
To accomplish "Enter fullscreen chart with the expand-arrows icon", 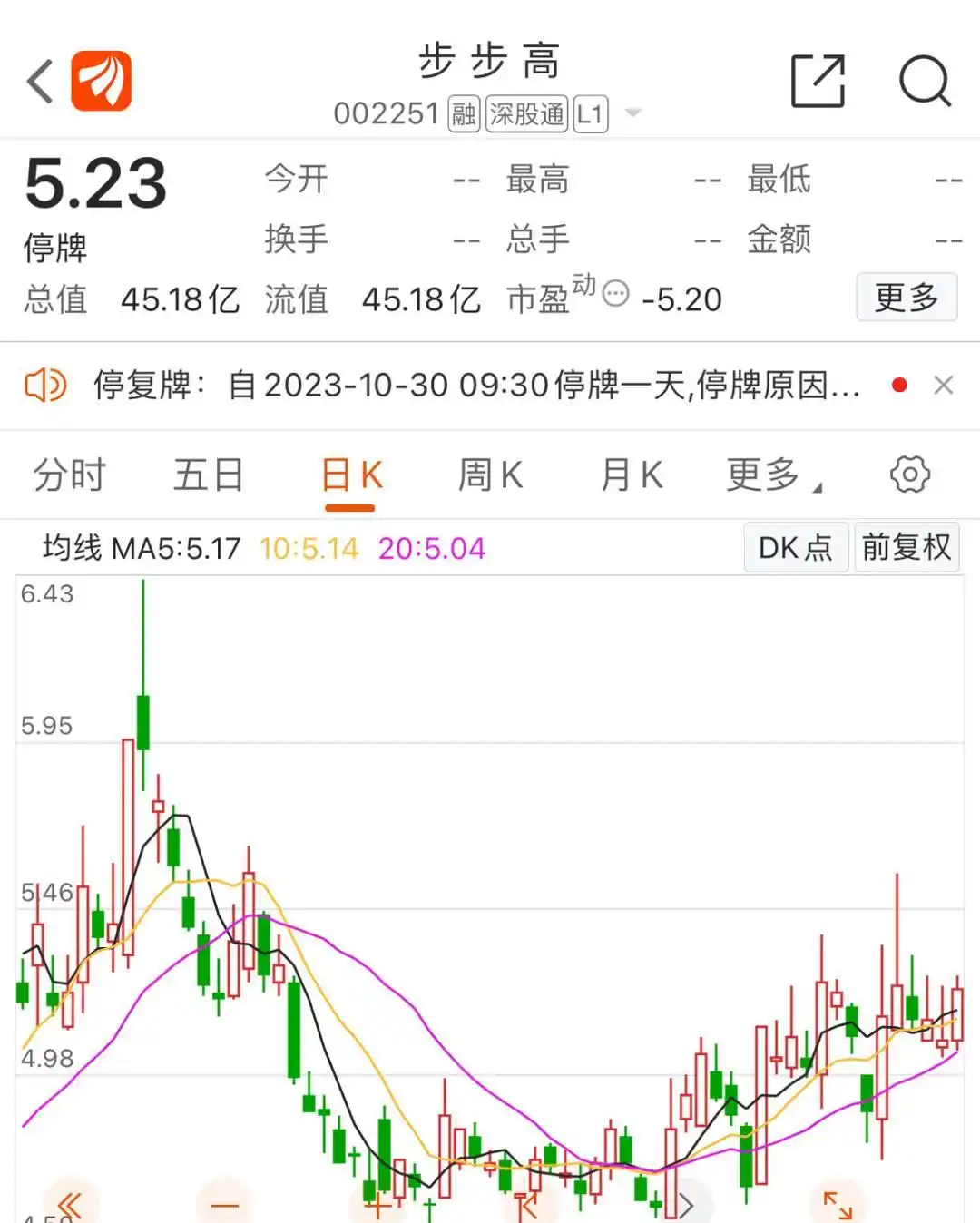I will [836, 1205].
